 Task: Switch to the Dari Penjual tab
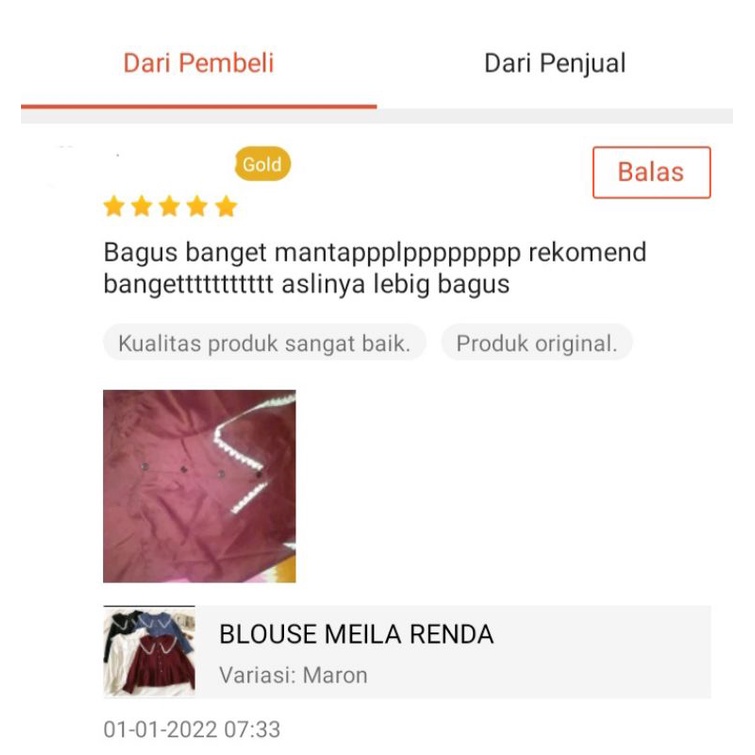coord(554,64)
